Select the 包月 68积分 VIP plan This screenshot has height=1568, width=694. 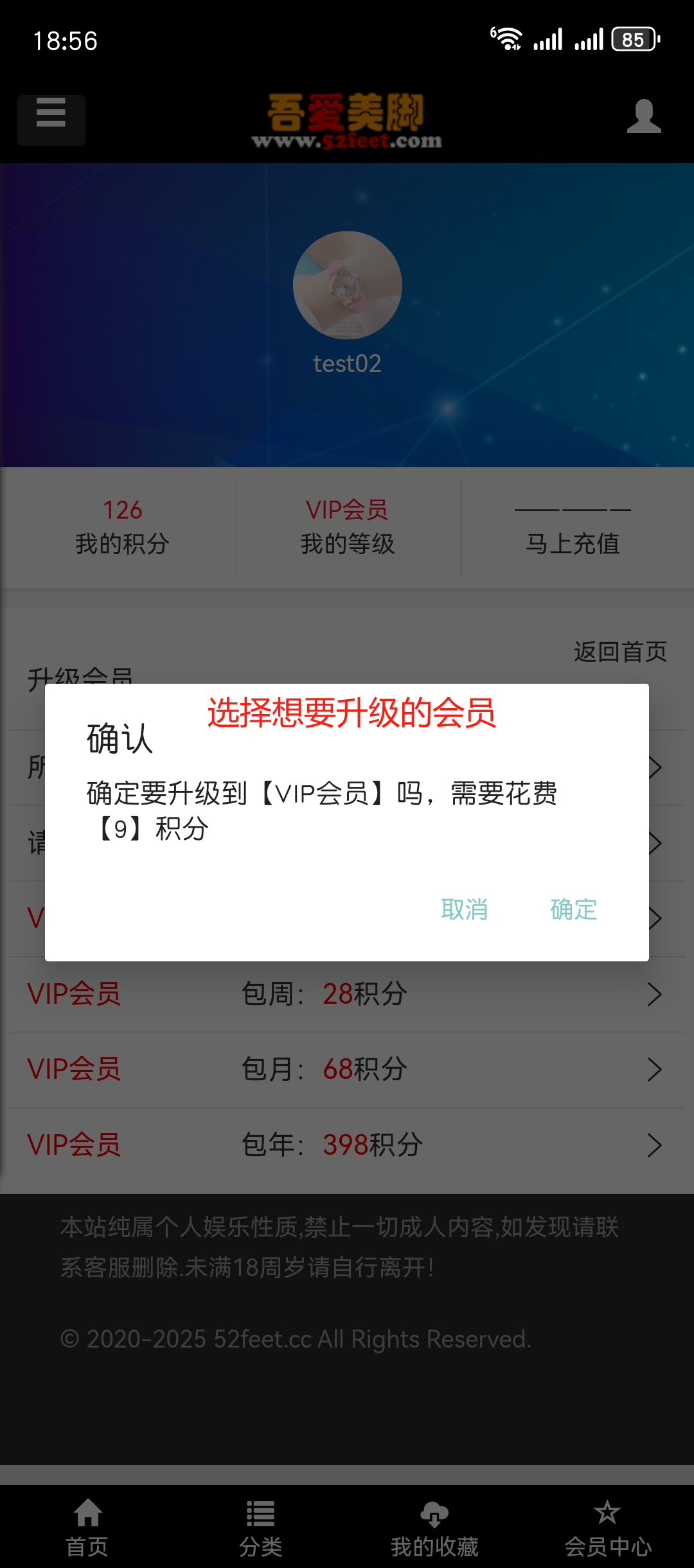347,1069
